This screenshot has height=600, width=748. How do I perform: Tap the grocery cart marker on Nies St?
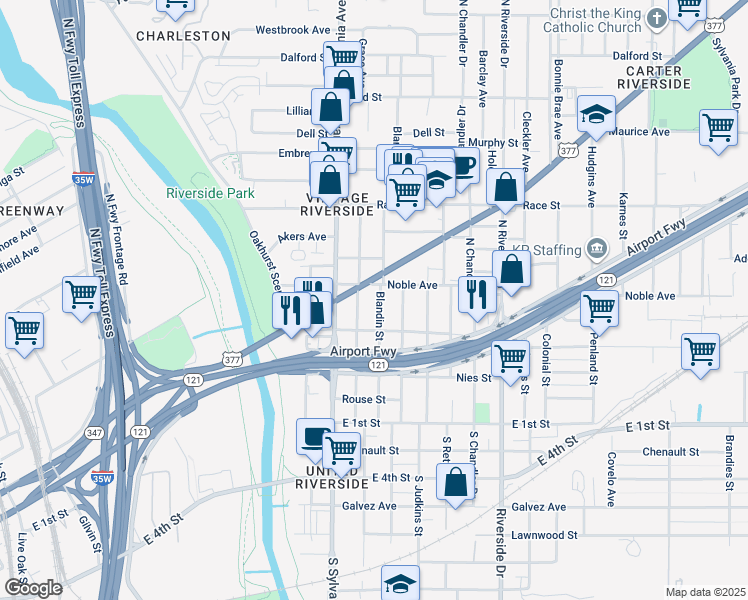click(511, 357)
